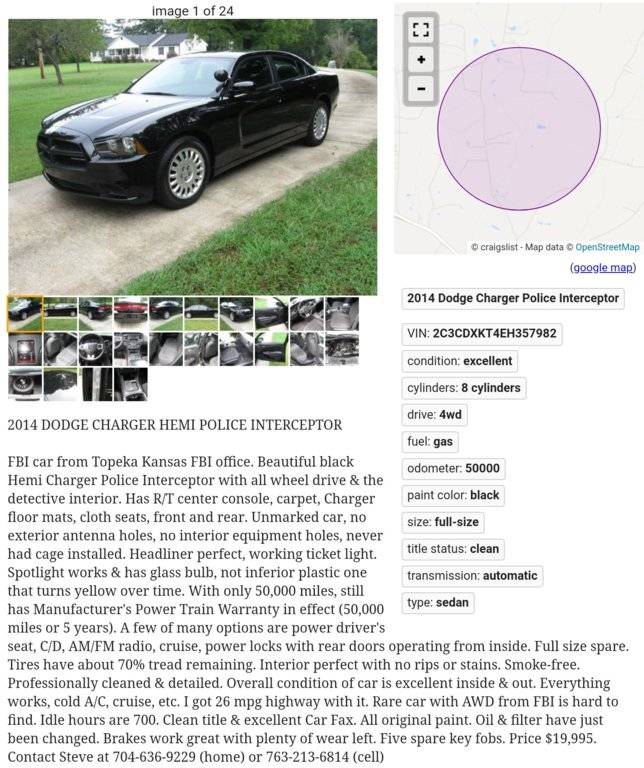Open the OpenStreetMap attribution link
The width and height of the screenshot is (644, 768).
[x=606, y=247]
